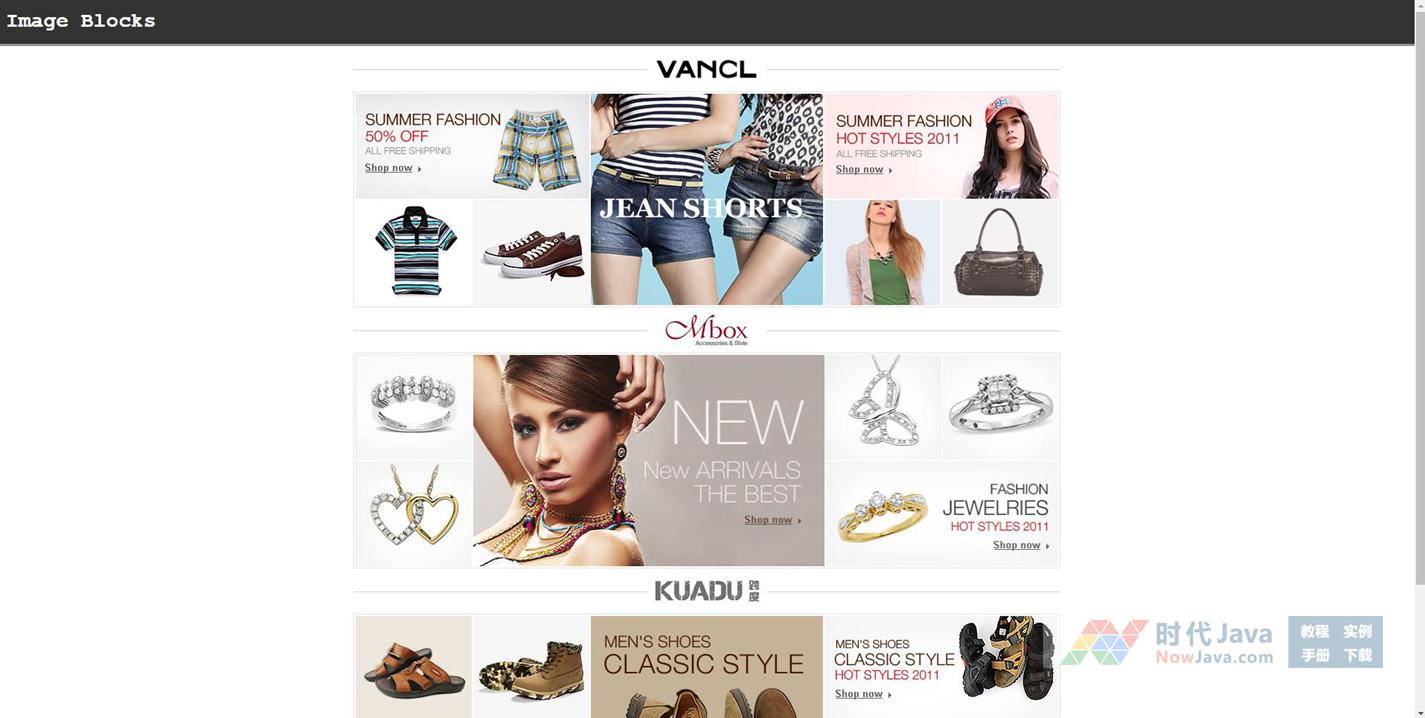Open the Fashion Jewelries Hot Styles banner
This screenshot has width=1425, height=718.
[941, 514]
